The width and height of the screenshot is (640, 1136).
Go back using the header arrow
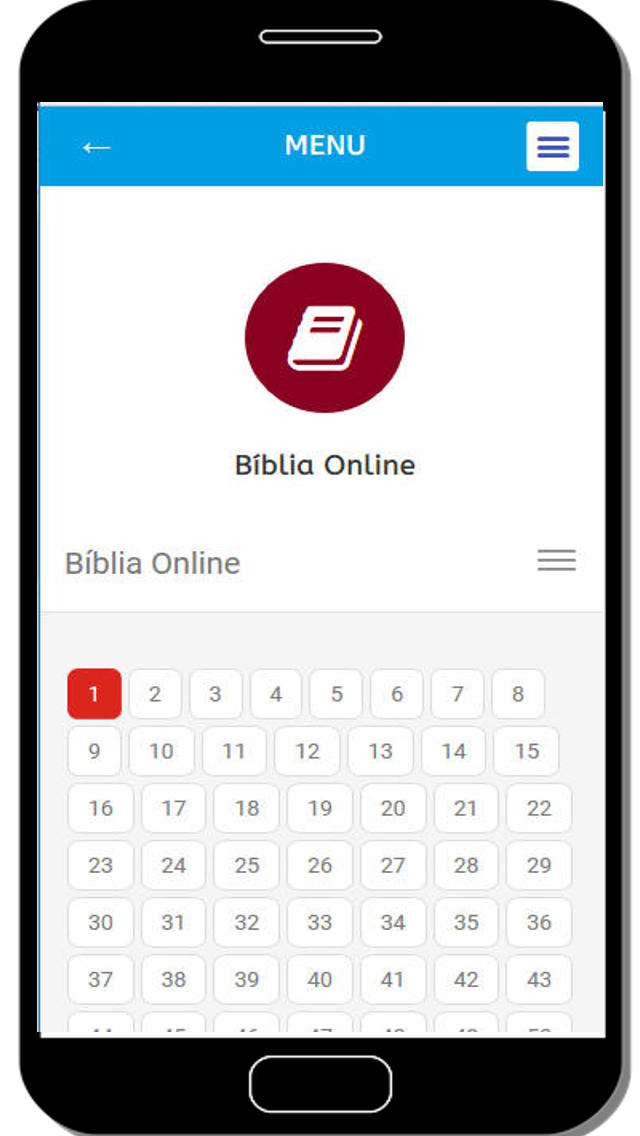pyautogui.click(x=96, y=147)
